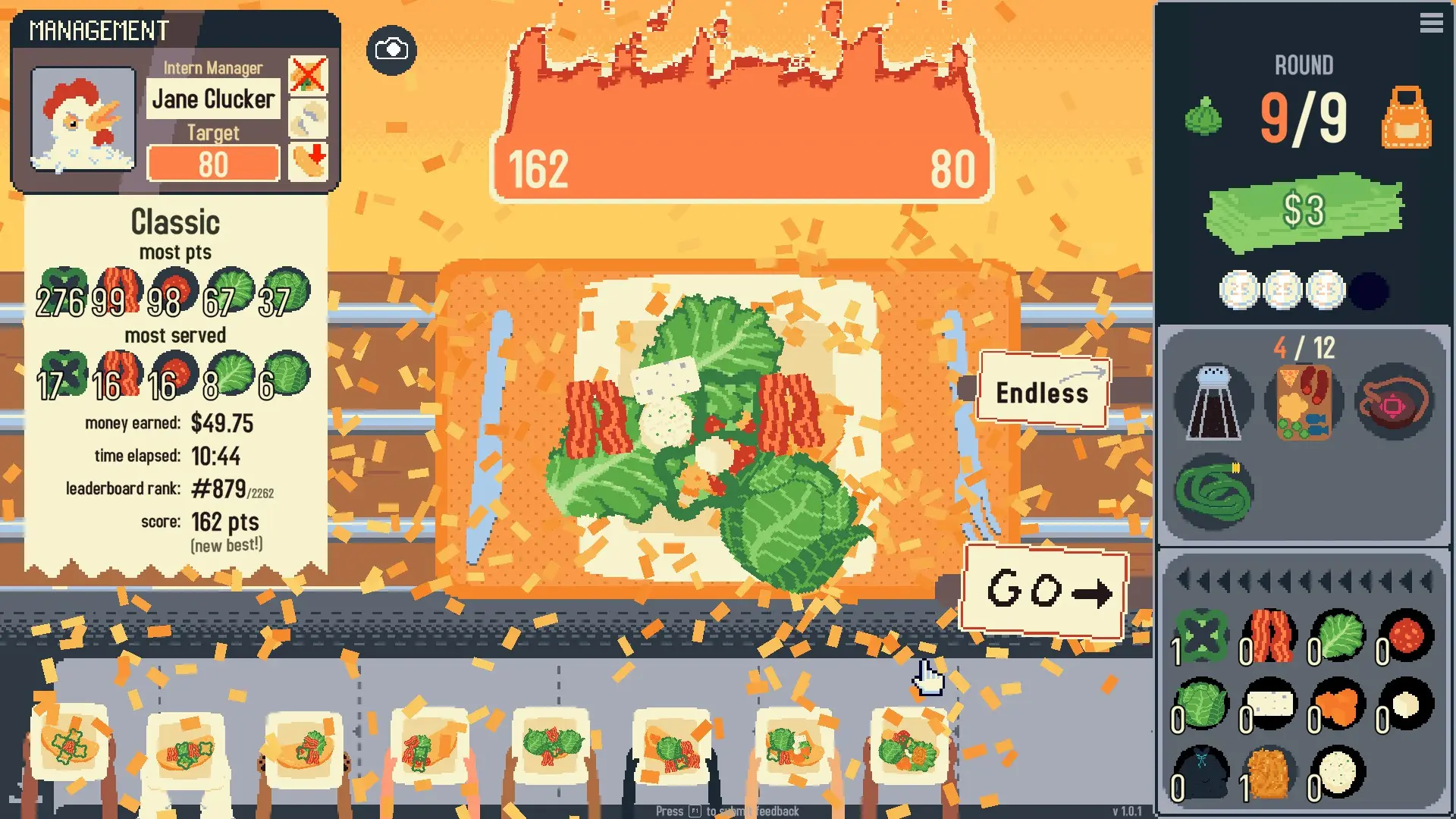
Task: Tap the Go arrow button
Action: click(1045, 590)
